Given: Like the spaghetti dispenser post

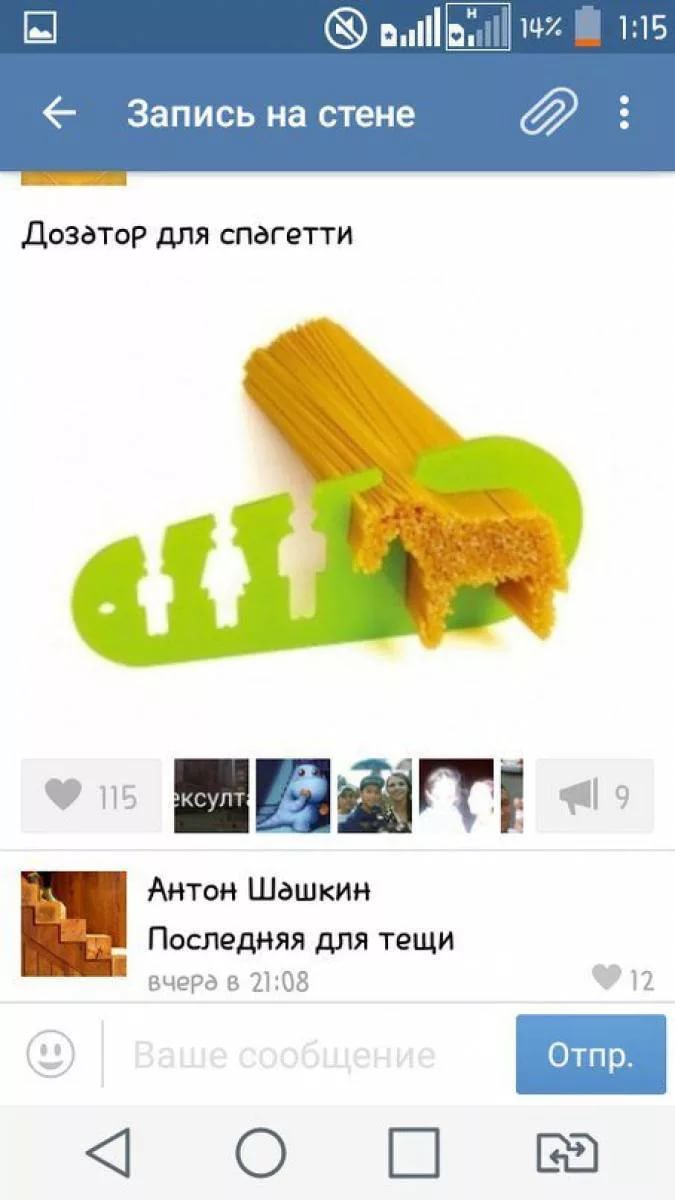Looking at the screenshot, I should (91, 796).
